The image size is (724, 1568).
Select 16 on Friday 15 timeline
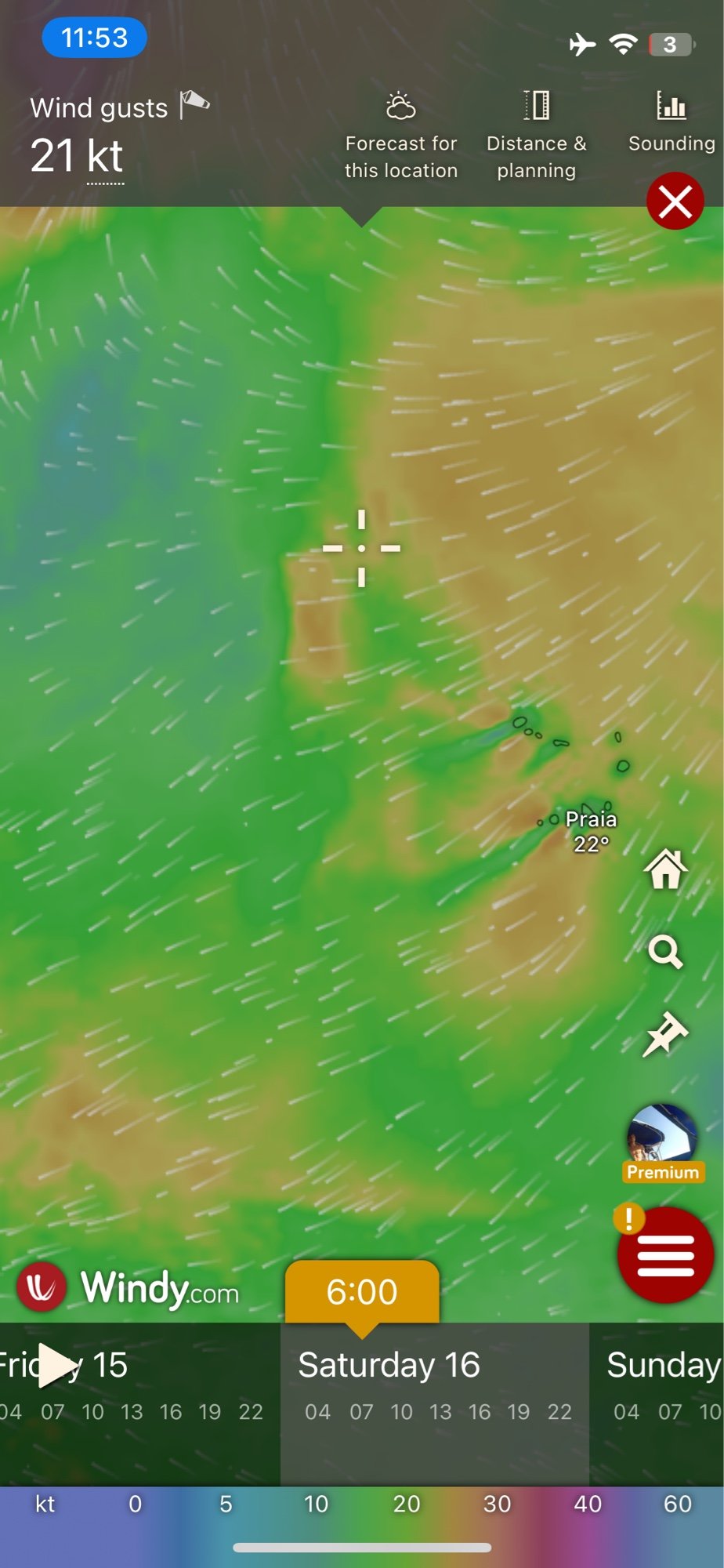(x=171, y=1412)
